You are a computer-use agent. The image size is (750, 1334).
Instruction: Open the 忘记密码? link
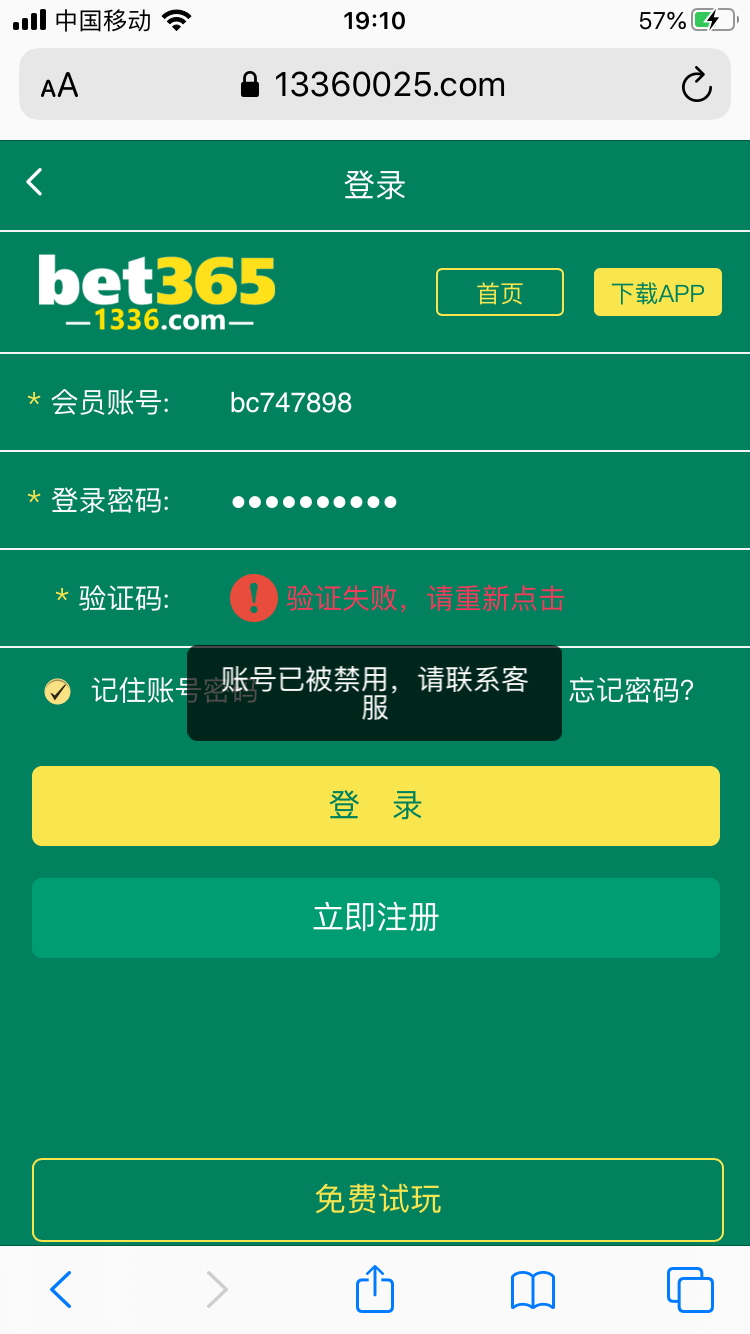(631, 691)
